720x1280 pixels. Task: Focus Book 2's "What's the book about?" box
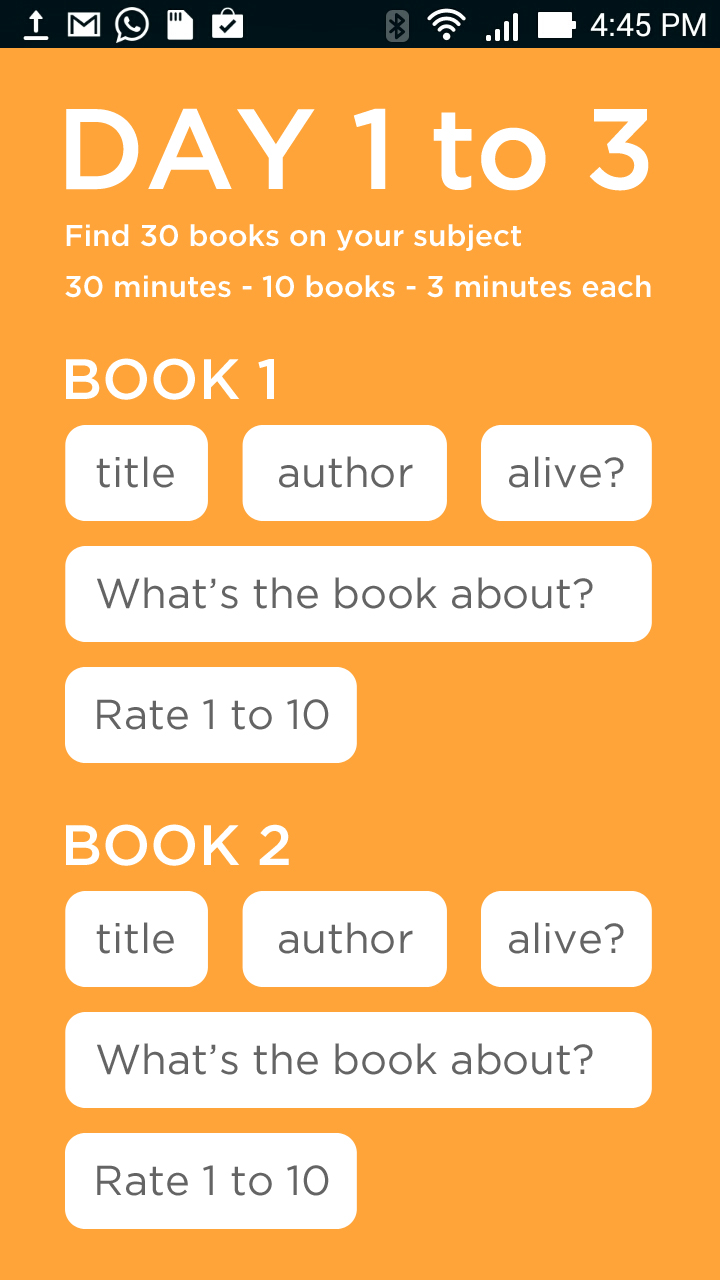click(x=358, y=1060)
